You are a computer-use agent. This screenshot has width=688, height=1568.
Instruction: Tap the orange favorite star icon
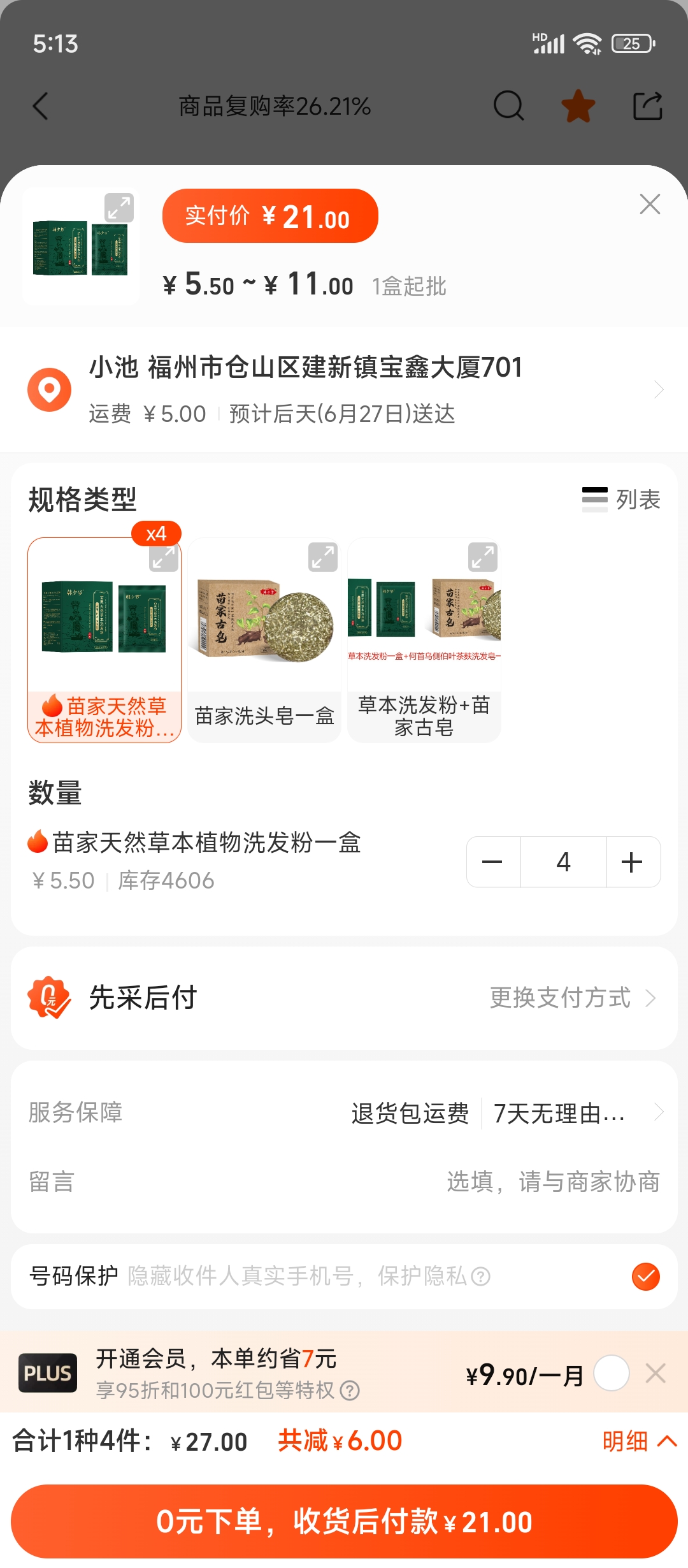tap(578, 106)
